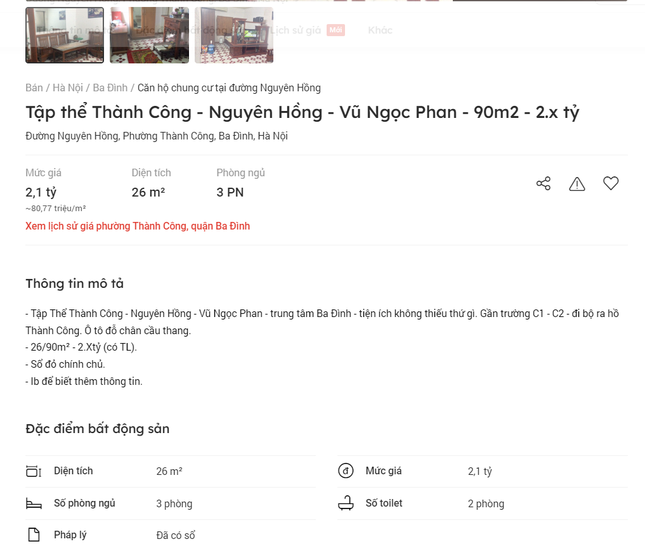
Task: Go to the Ba Đình breadcrumb
Action: tap(110, 88)
